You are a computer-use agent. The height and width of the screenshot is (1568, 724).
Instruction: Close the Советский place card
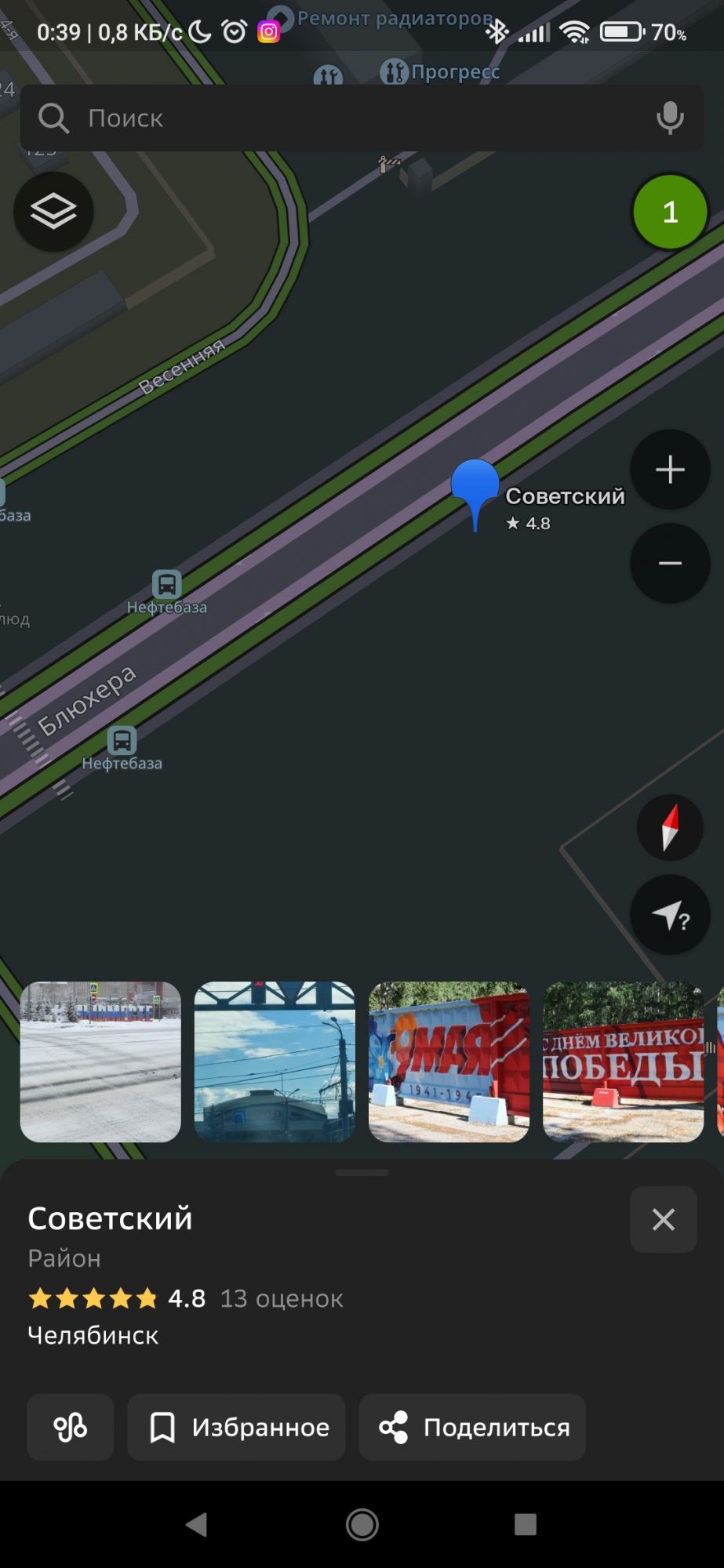tap(664, 1219)
